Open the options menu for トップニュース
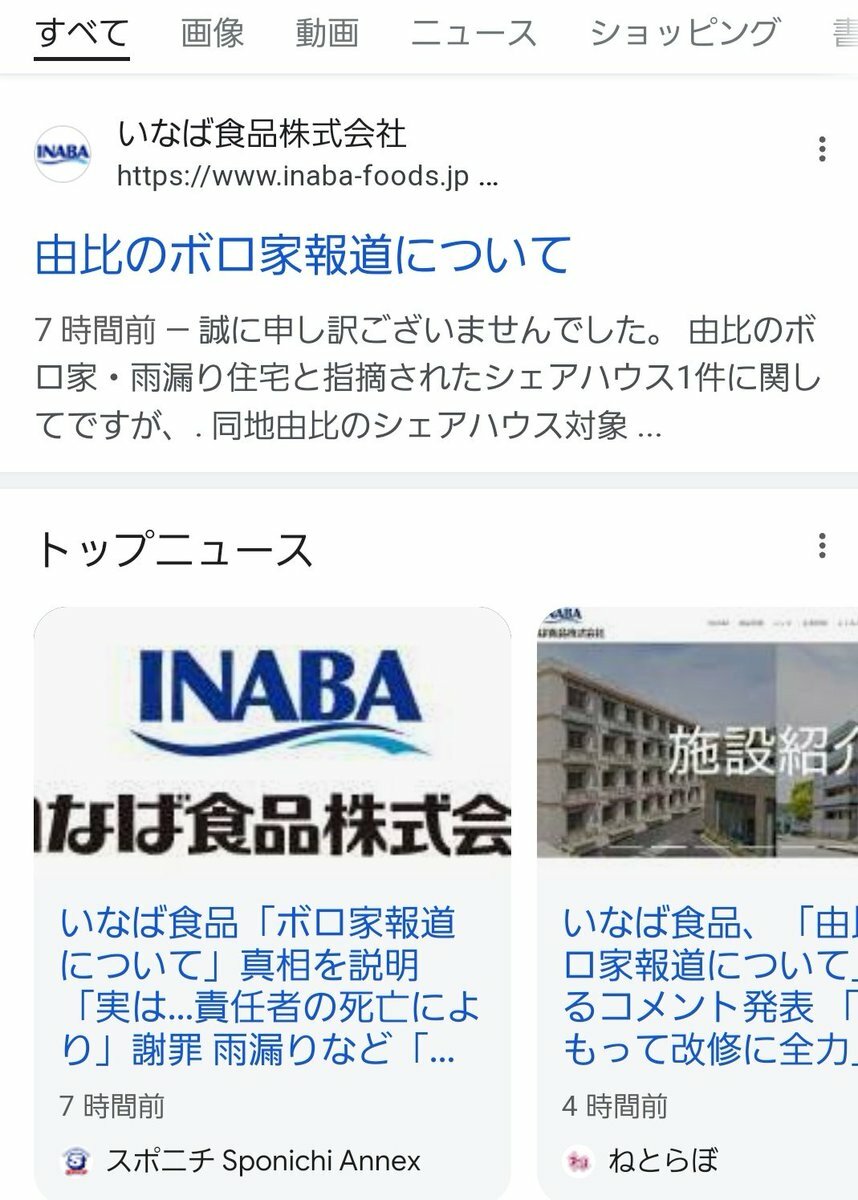Image resolution: width=858 pixels, height=1200 pixels. point(822,546)
